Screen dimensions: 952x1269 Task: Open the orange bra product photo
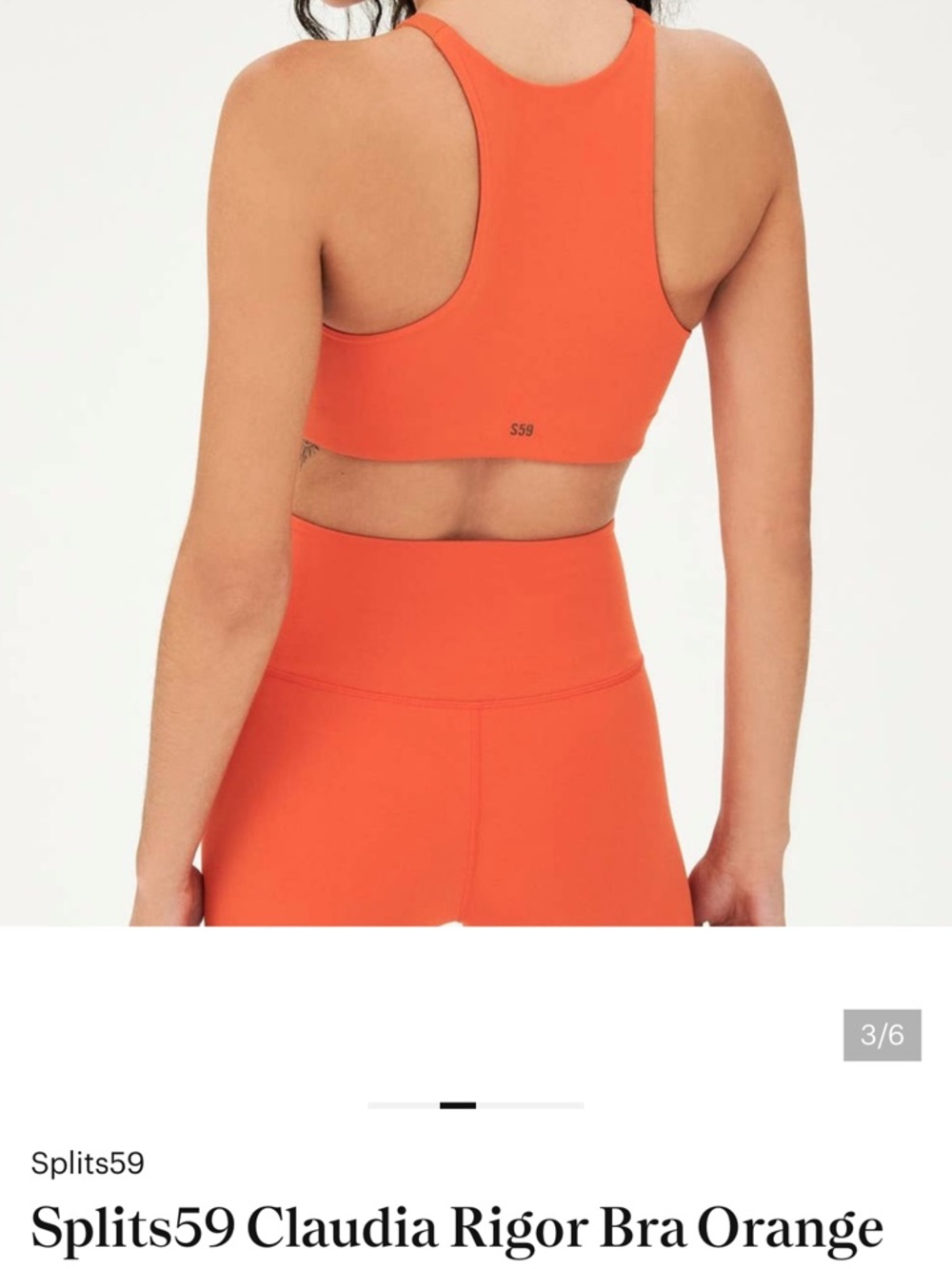[x=476, y=463]
